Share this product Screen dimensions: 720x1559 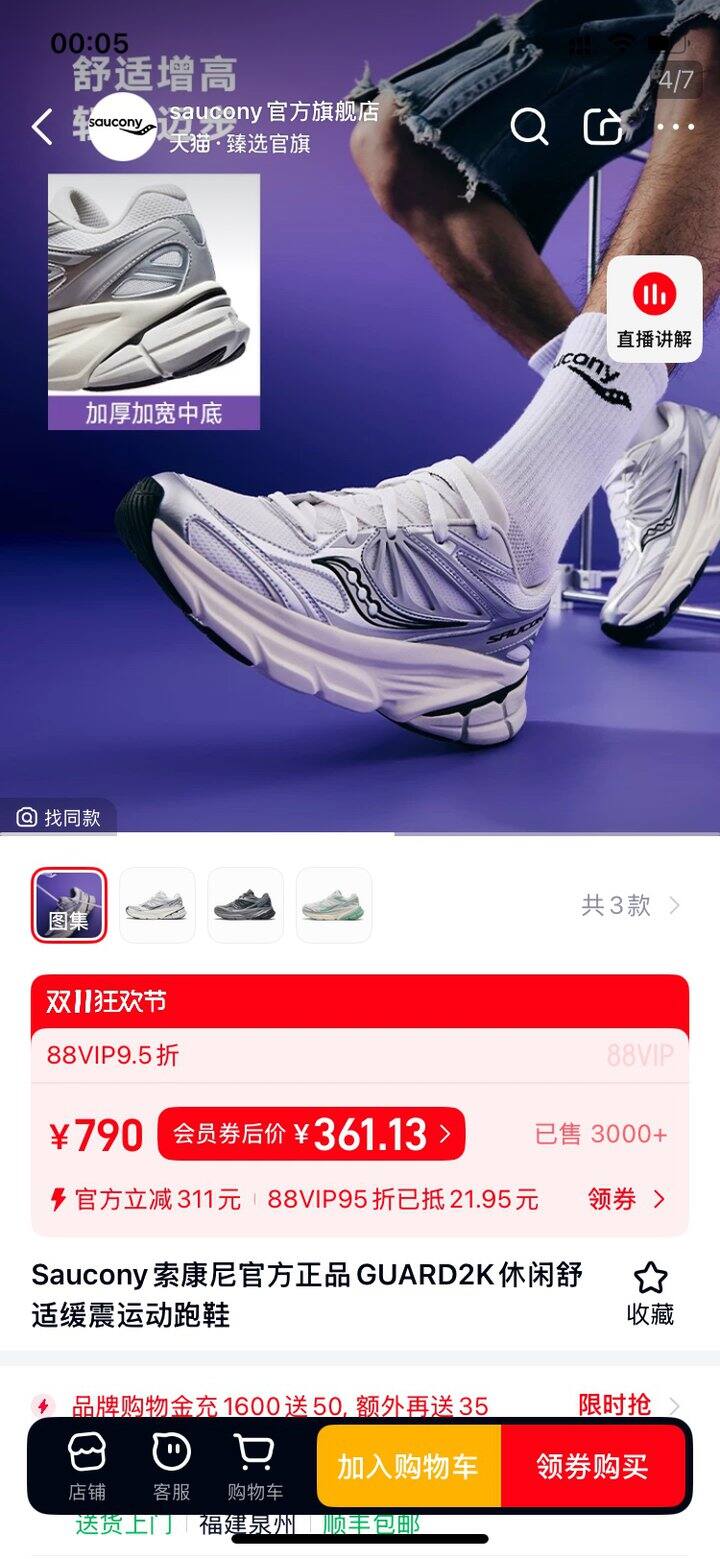pyautogui.click(x=602, y=127)
